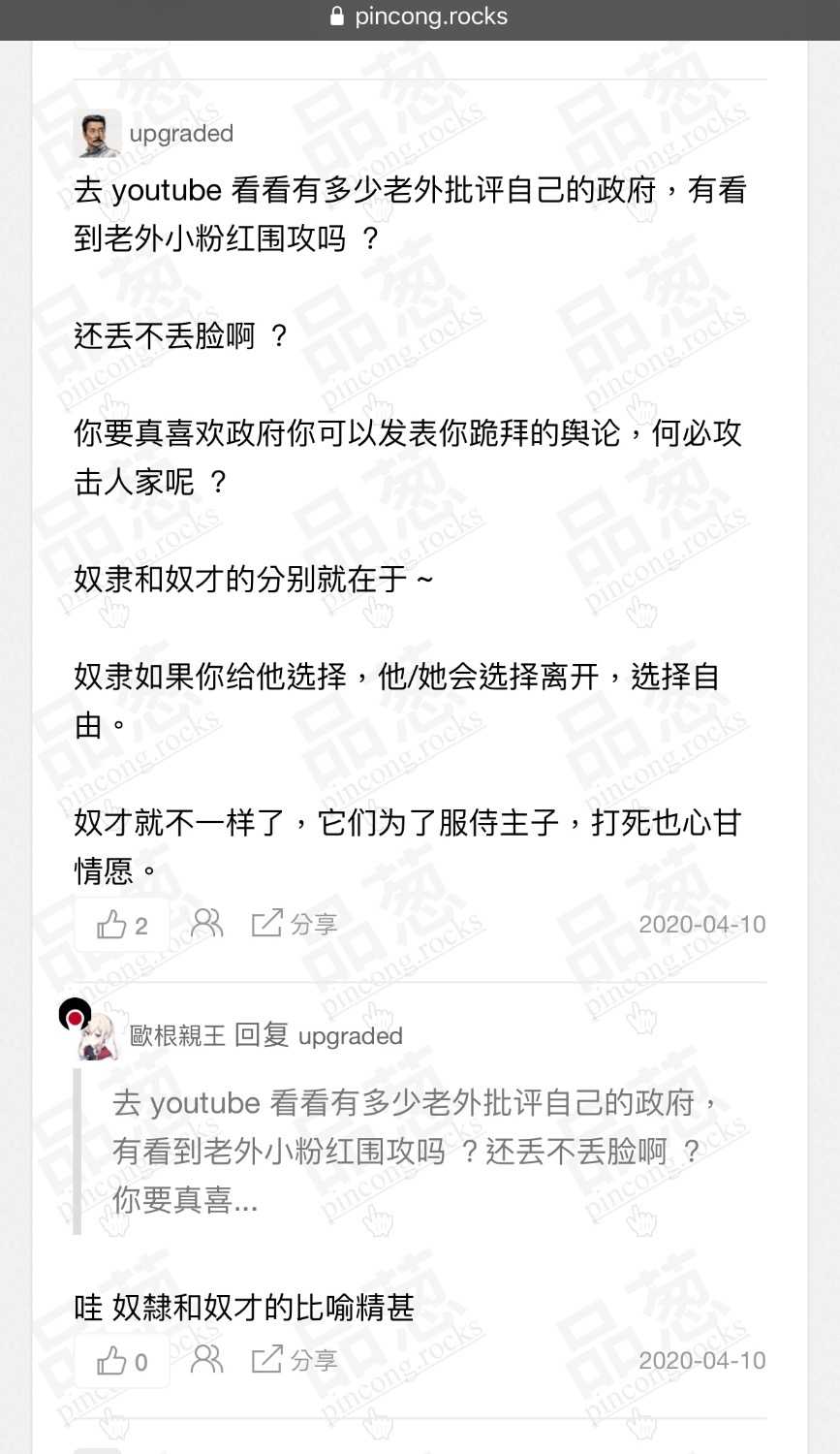Open upgraded's profile avatar

(x=98, y=134)
